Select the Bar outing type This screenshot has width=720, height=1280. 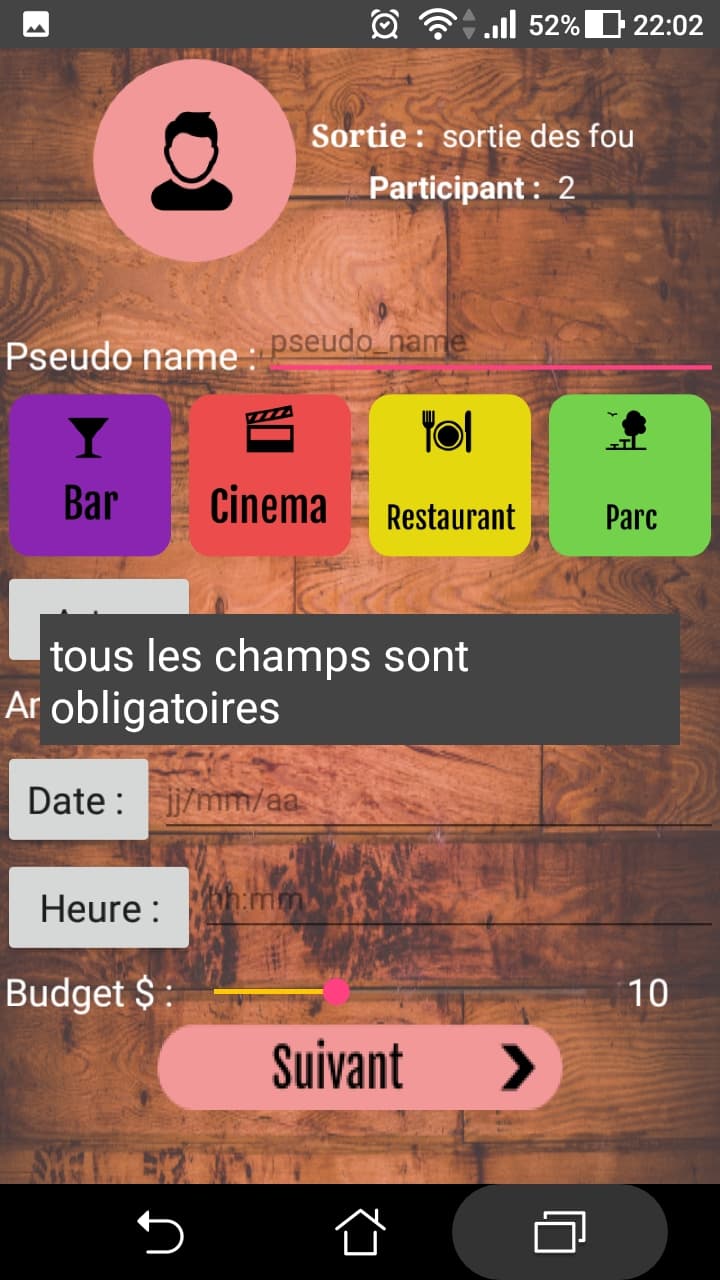coord(90,475)
